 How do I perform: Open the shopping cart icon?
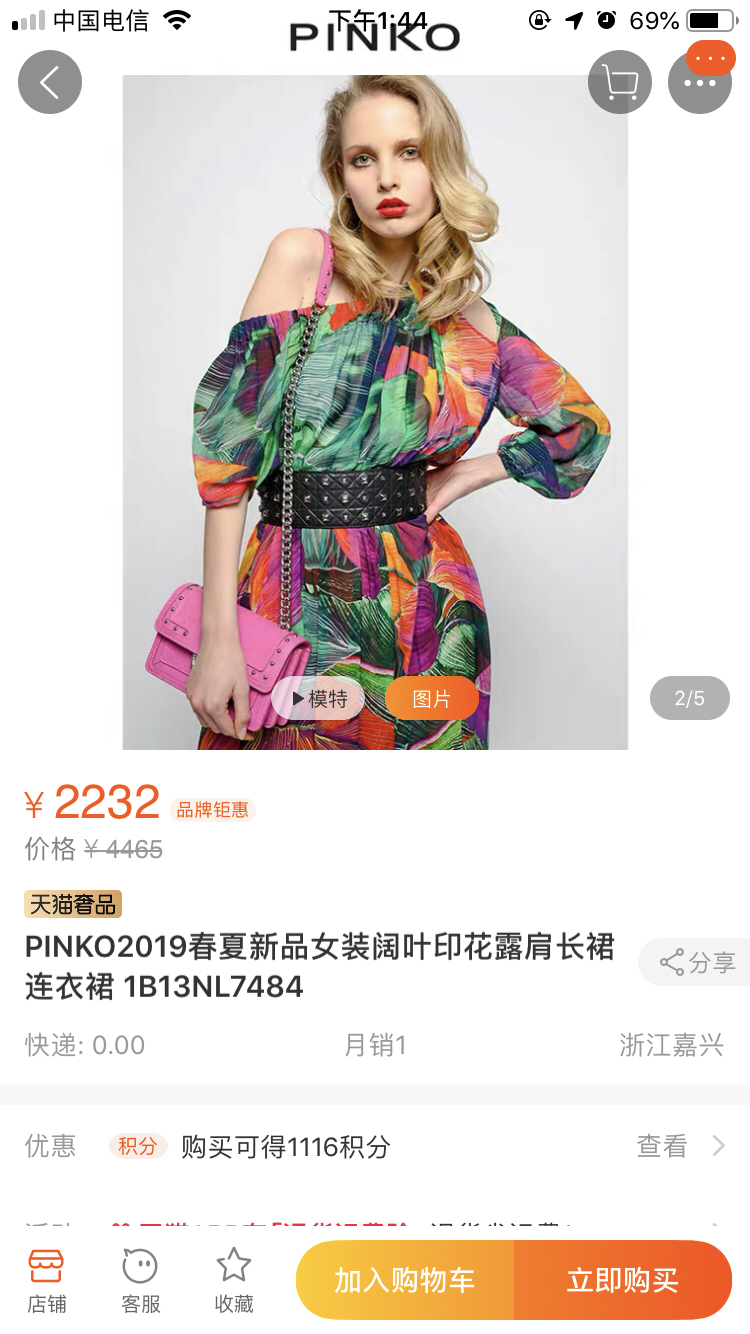[620, 82]
